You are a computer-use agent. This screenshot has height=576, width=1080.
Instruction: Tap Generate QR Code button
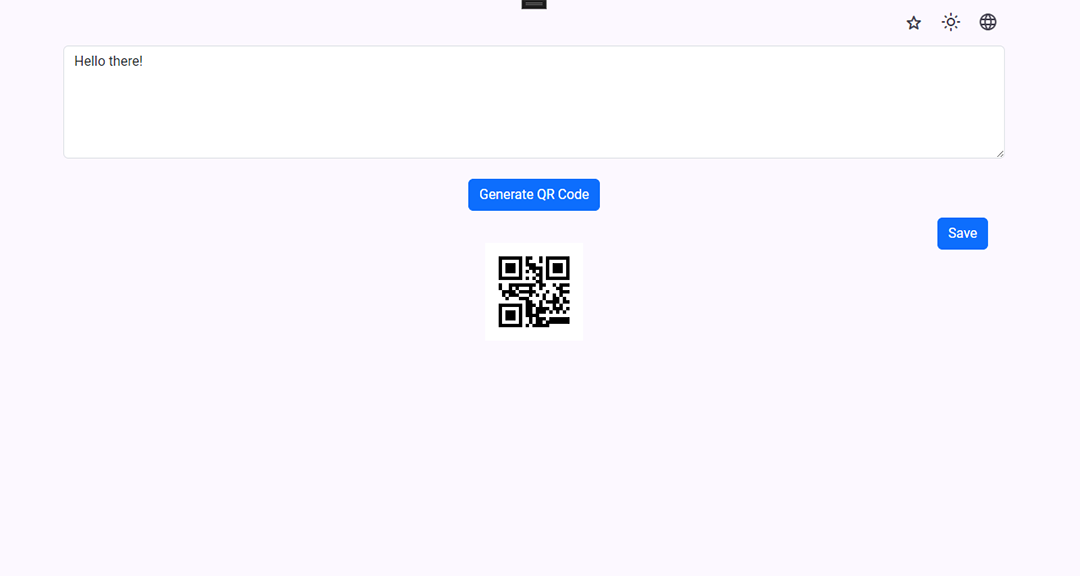click(x=534, y=195)
